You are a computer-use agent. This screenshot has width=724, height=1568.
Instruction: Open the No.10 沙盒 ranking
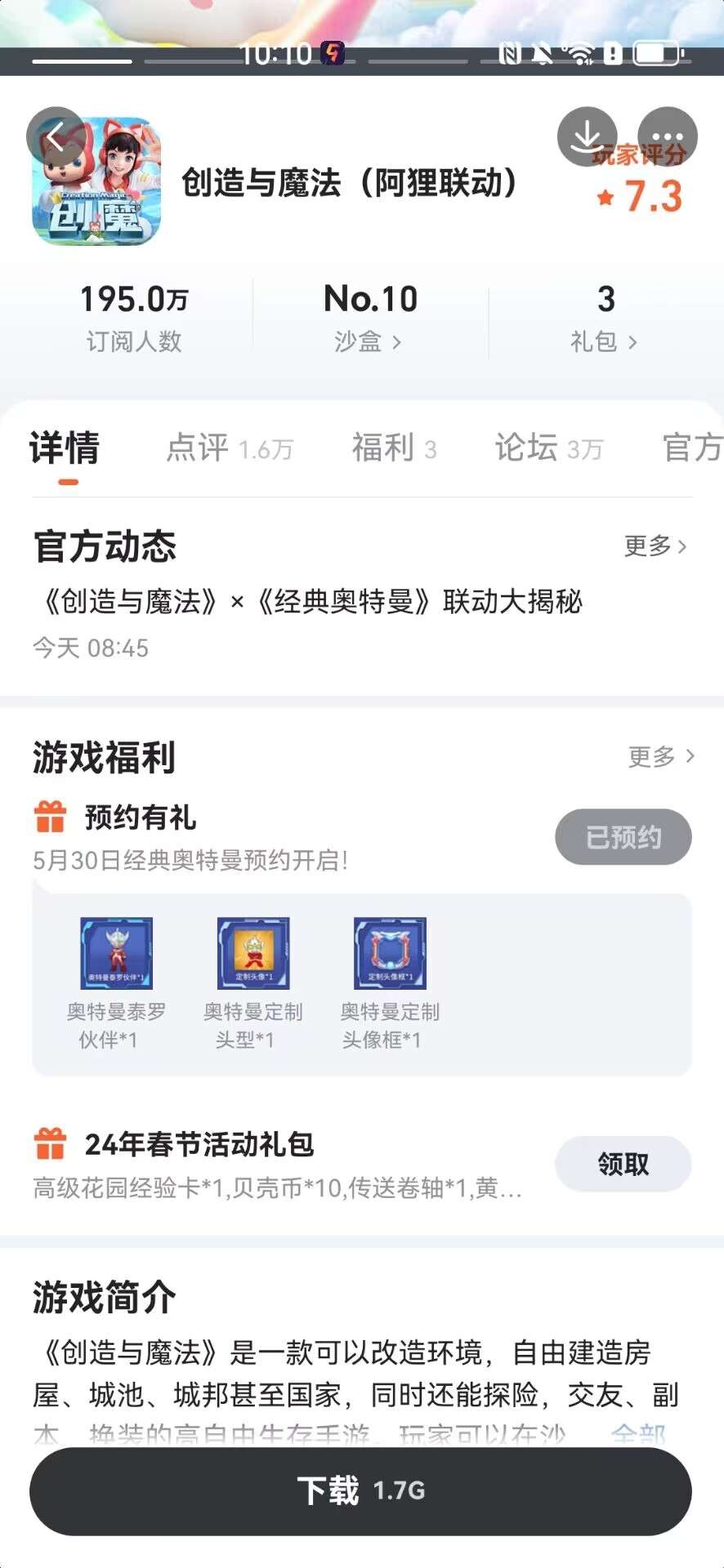coord(370,318)
